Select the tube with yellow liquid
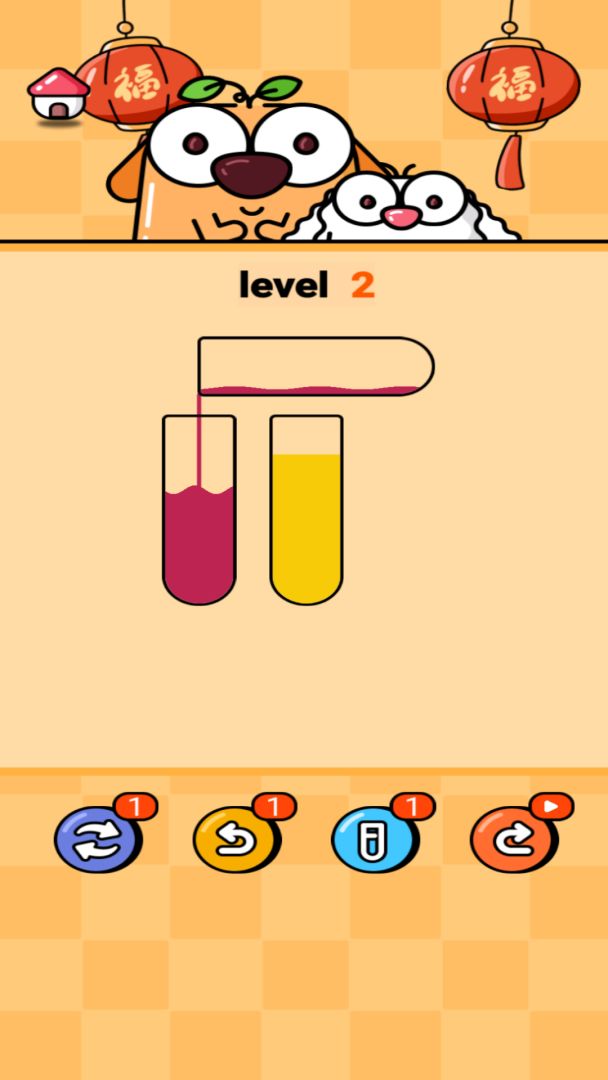 (306, 510)
